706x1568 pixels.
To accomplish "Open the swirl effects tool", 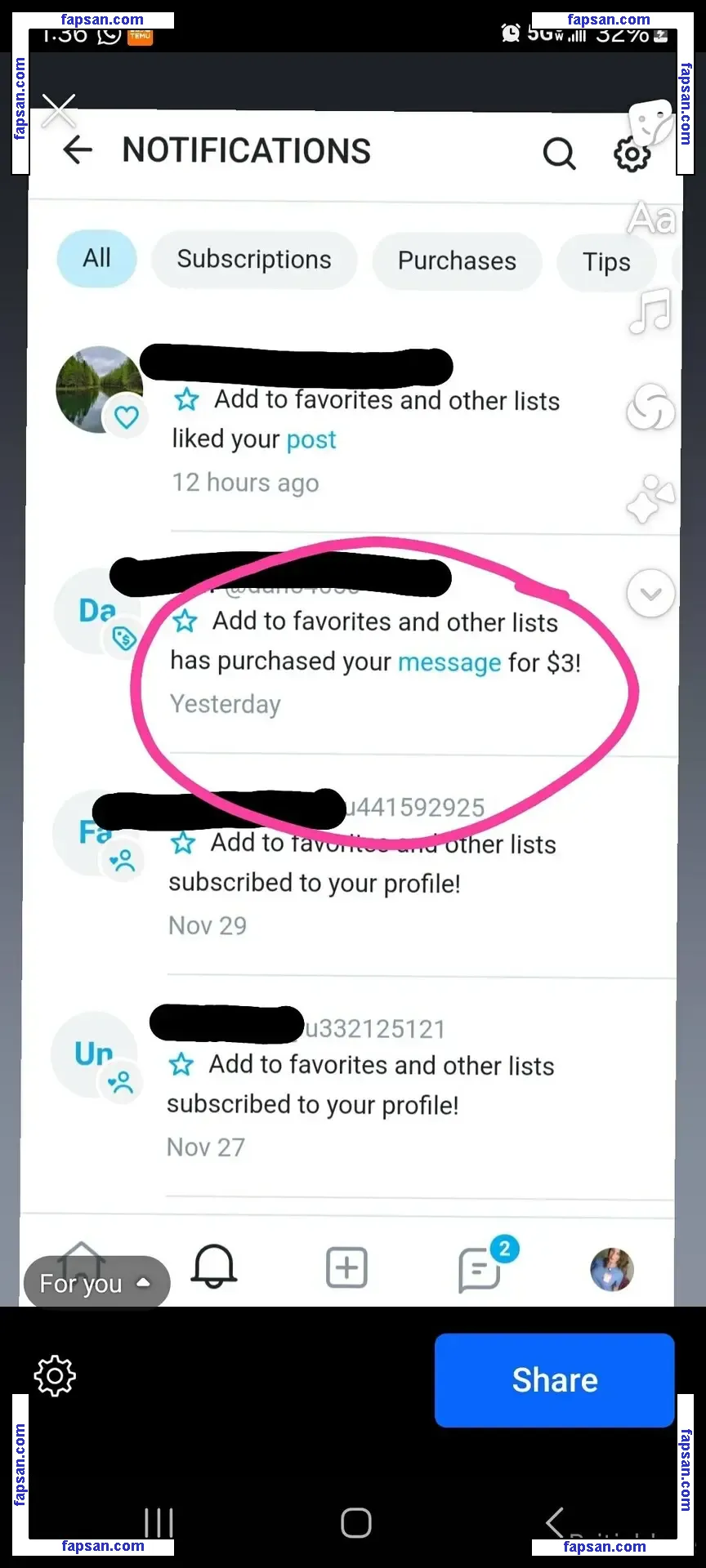I will 650,407.
